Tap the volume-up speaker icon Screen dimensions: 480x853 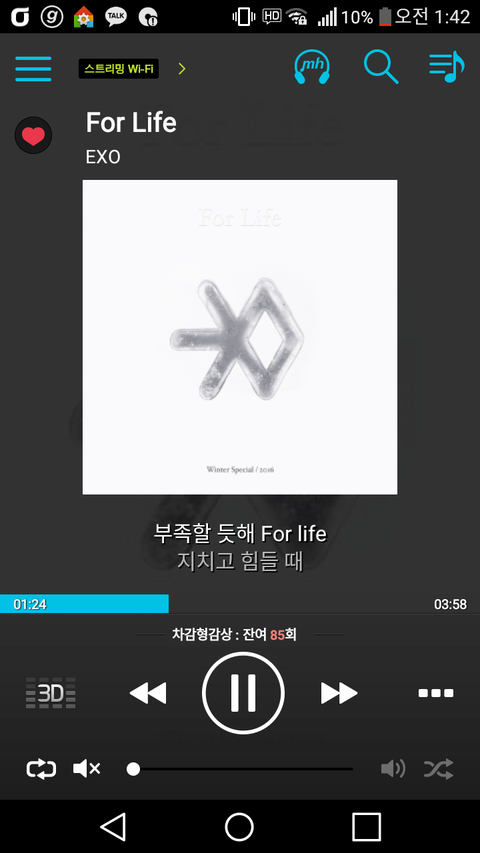coord(393,769)
